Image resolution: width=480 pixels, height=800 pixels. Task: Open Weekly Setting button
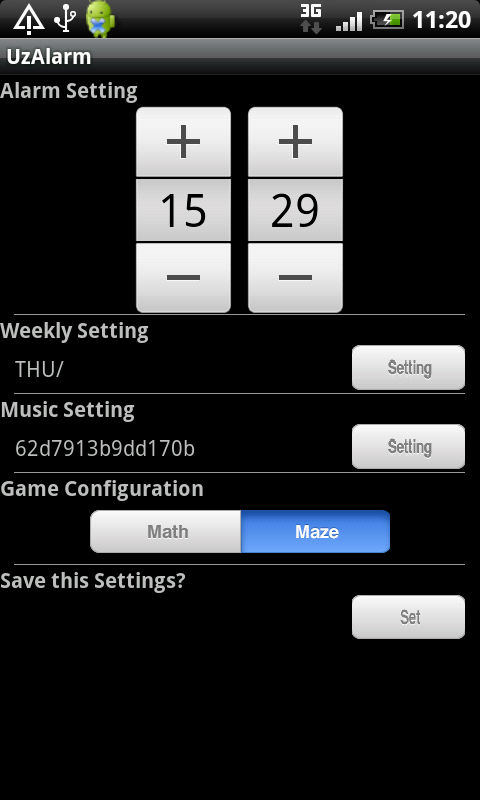pyautogui.click(x=409, y=368)
